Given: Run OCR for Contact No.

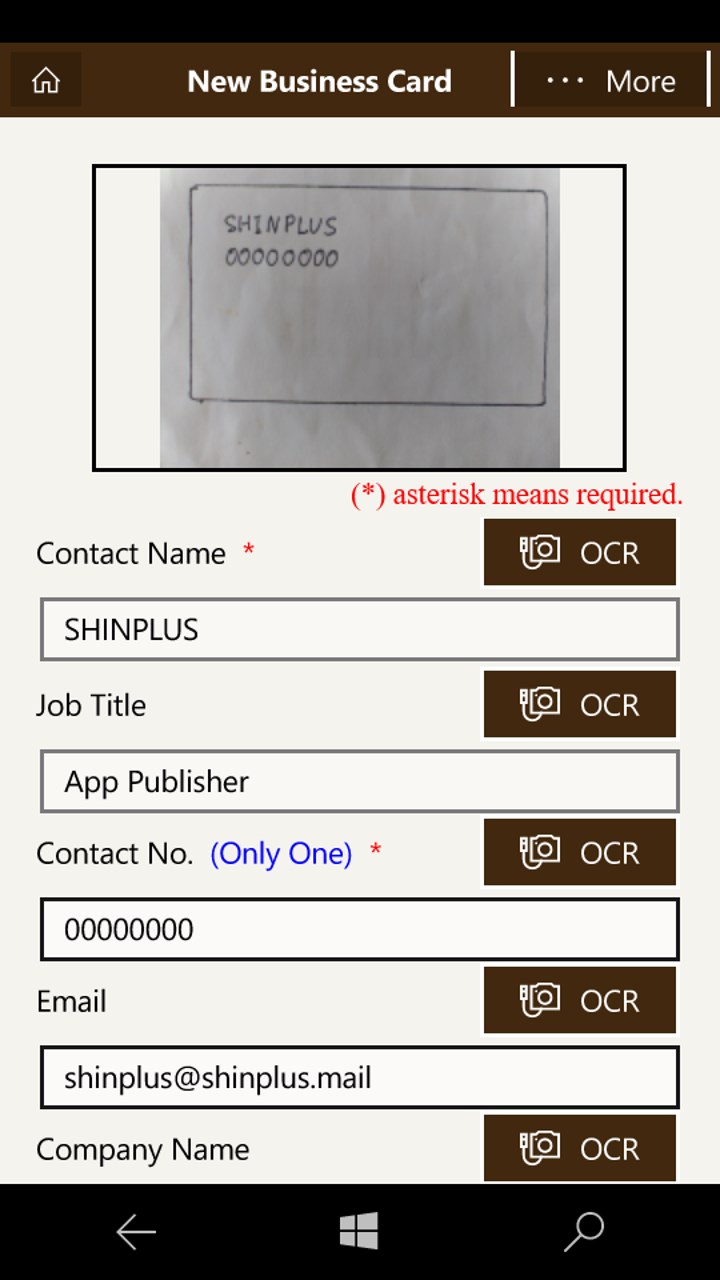Looking at the screenshot, I should pos(580,852).
